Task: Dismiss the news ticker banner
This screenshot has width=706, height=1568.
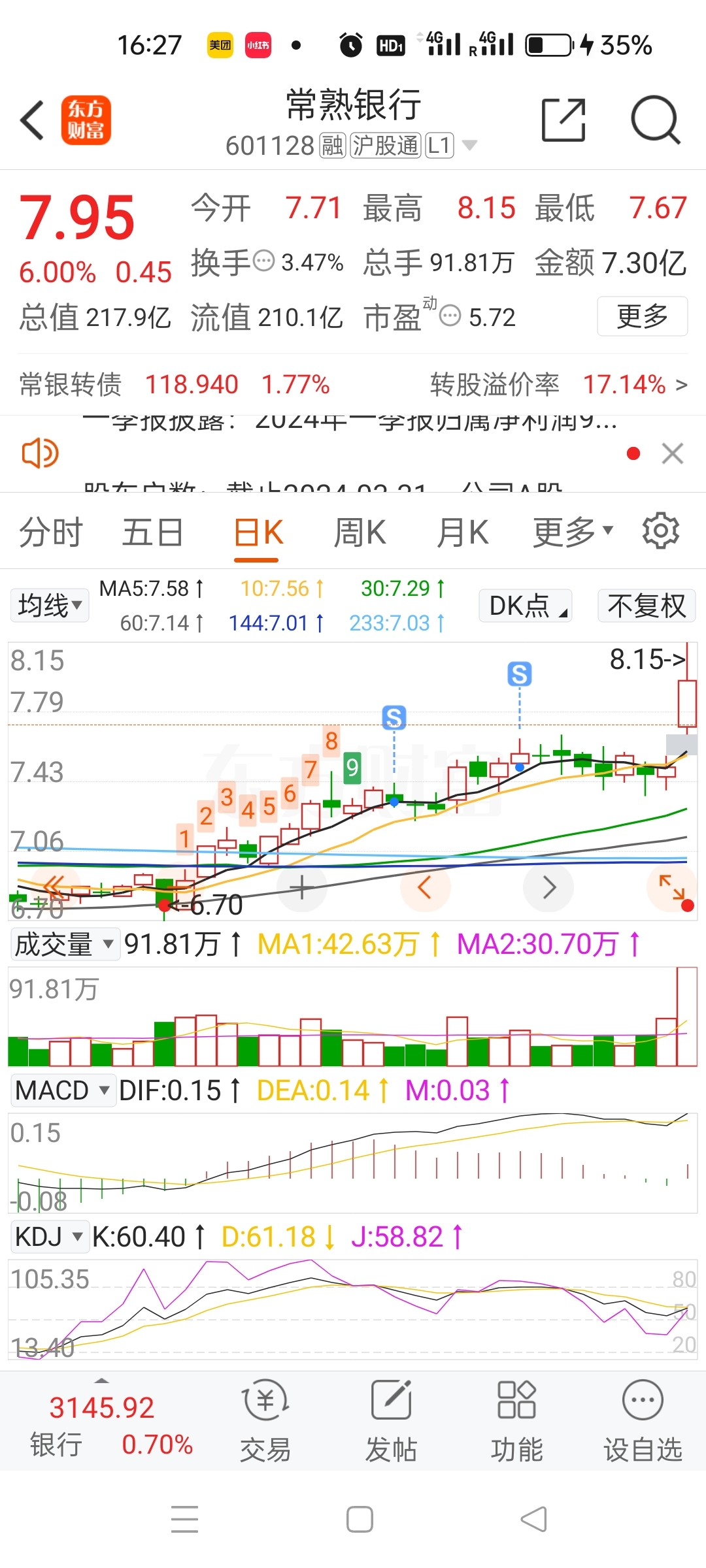Action: (672, 453)
